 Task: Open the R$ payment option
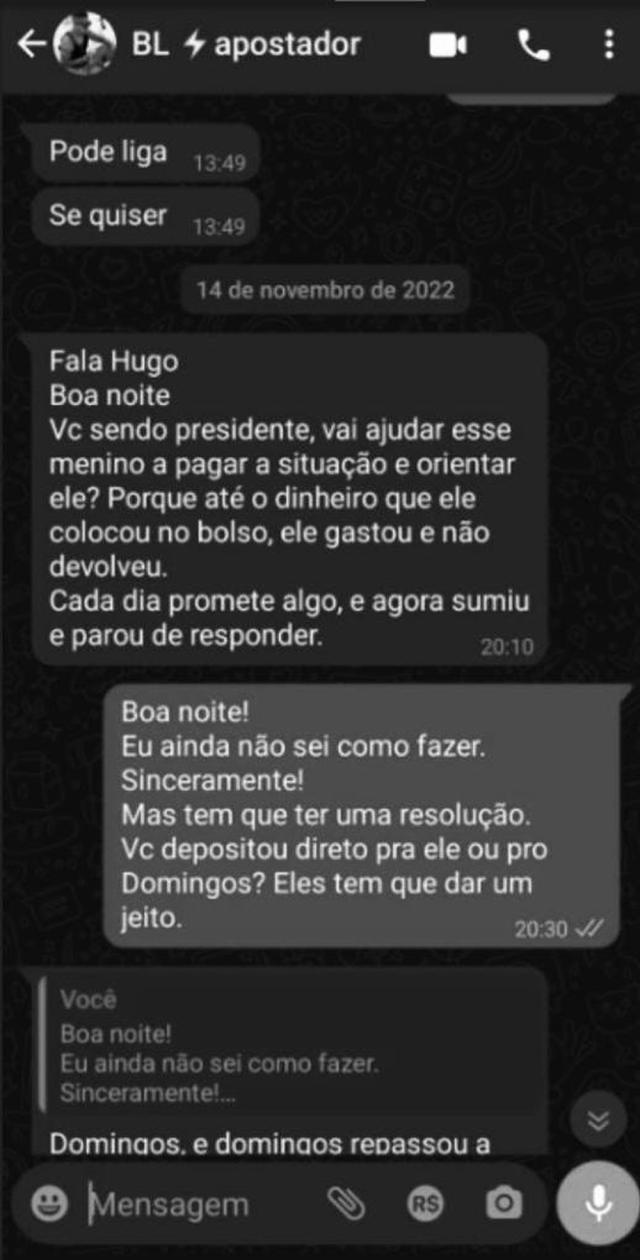click(x=425, y=1204)
